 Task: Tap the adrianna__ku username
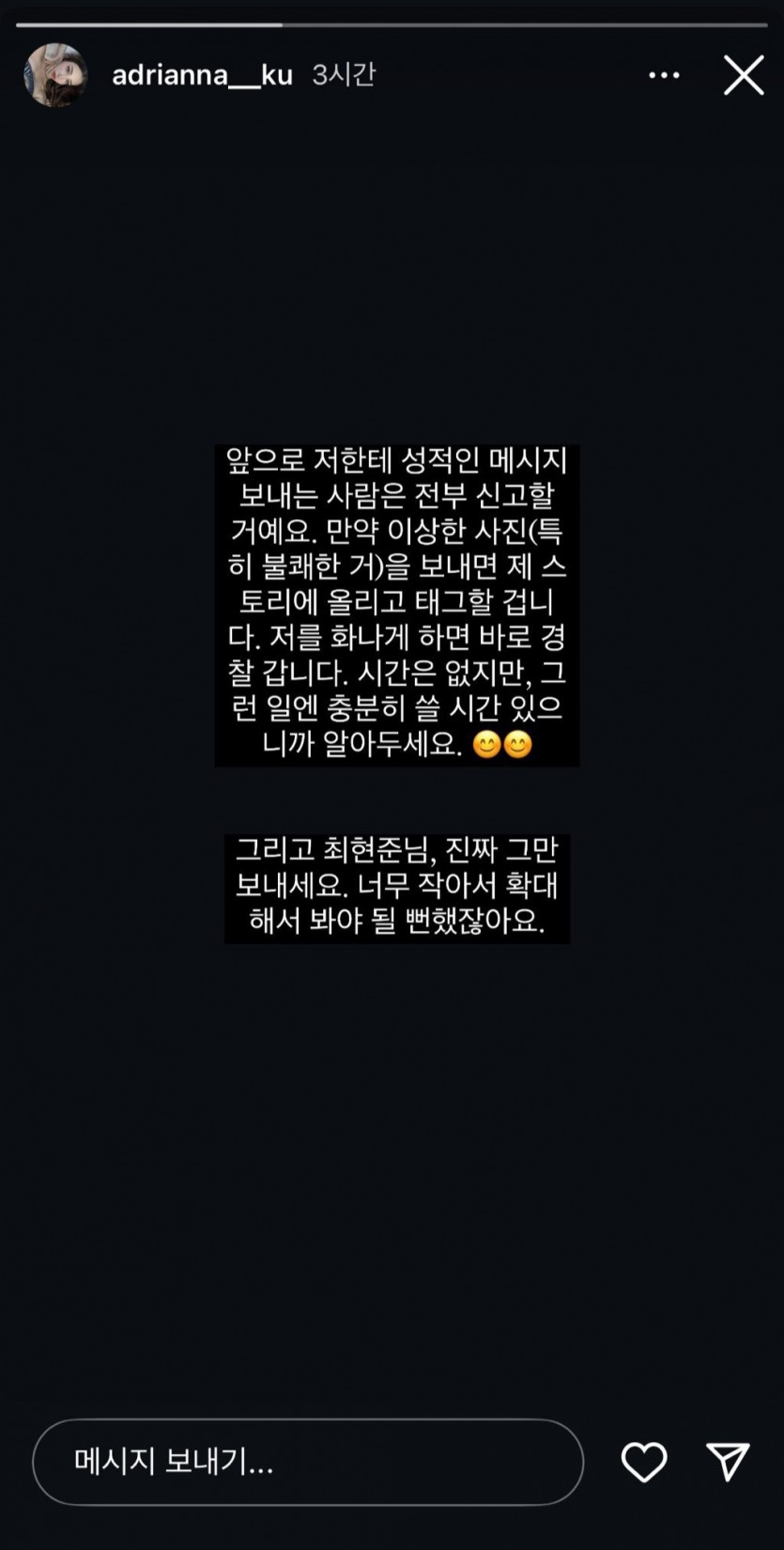coord(202,75)
